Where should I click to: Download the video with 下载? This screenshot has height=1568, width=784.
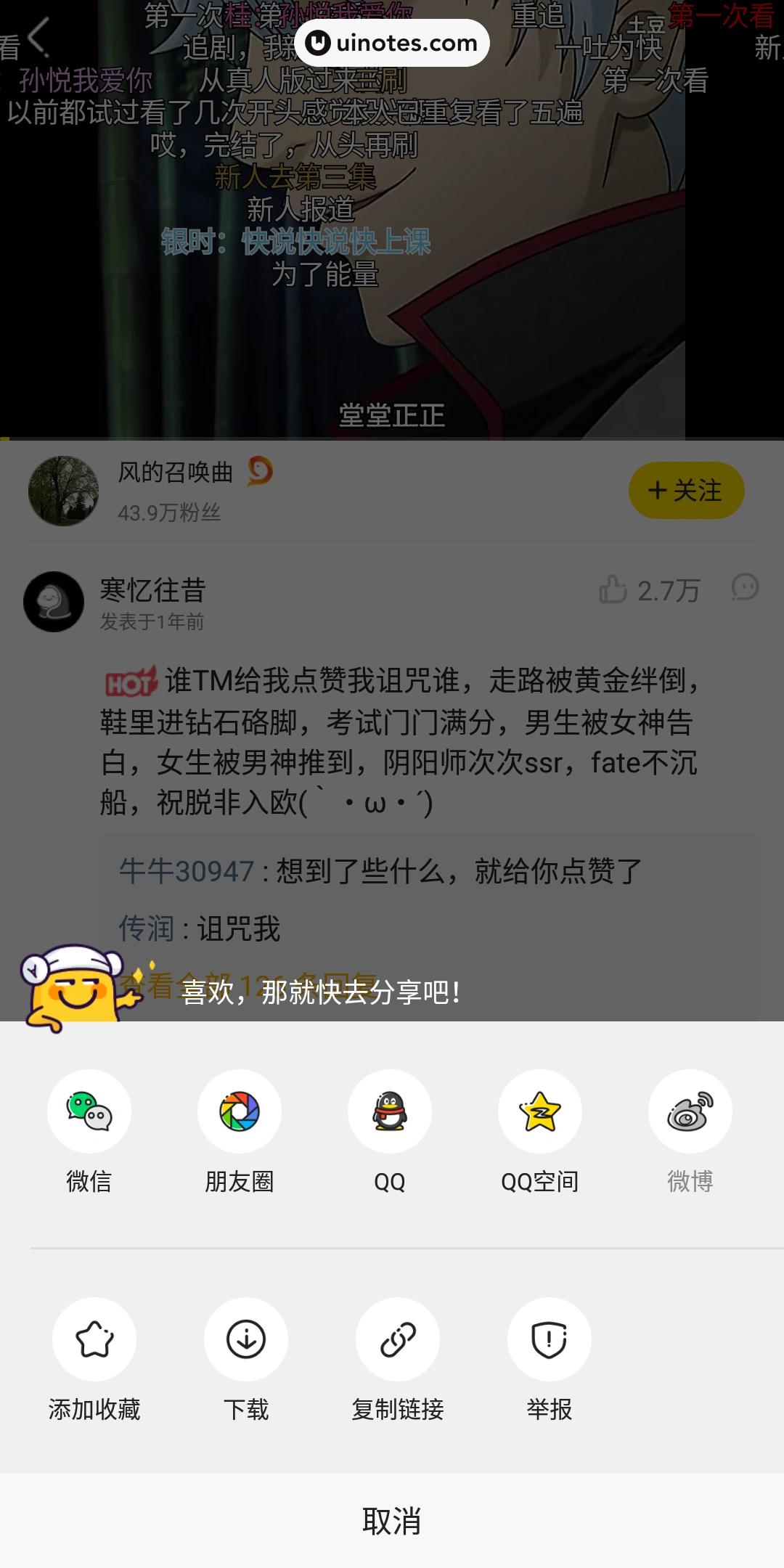coord(246,1339)
